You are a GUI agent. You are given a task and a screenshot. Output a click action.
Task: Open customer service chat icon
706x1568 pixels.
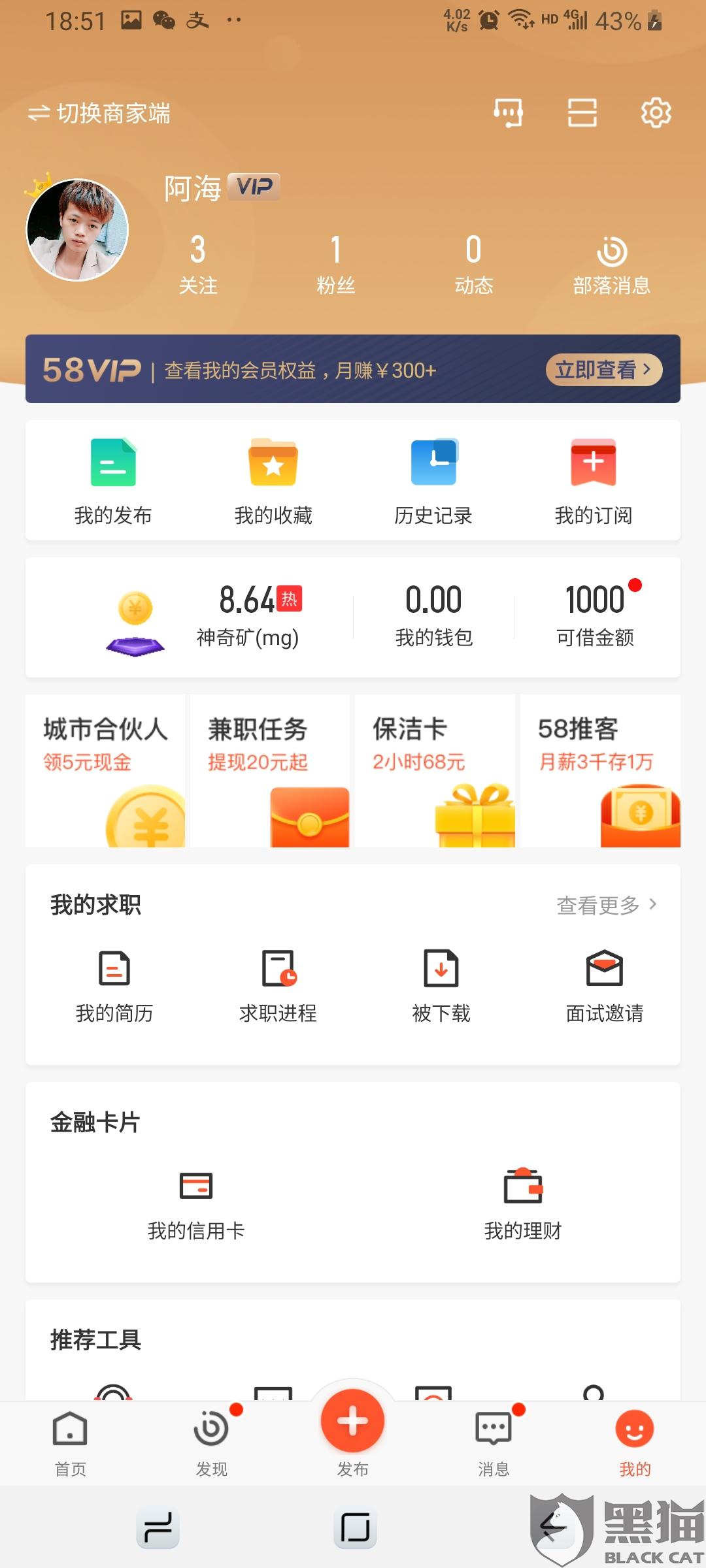point(508,113)
